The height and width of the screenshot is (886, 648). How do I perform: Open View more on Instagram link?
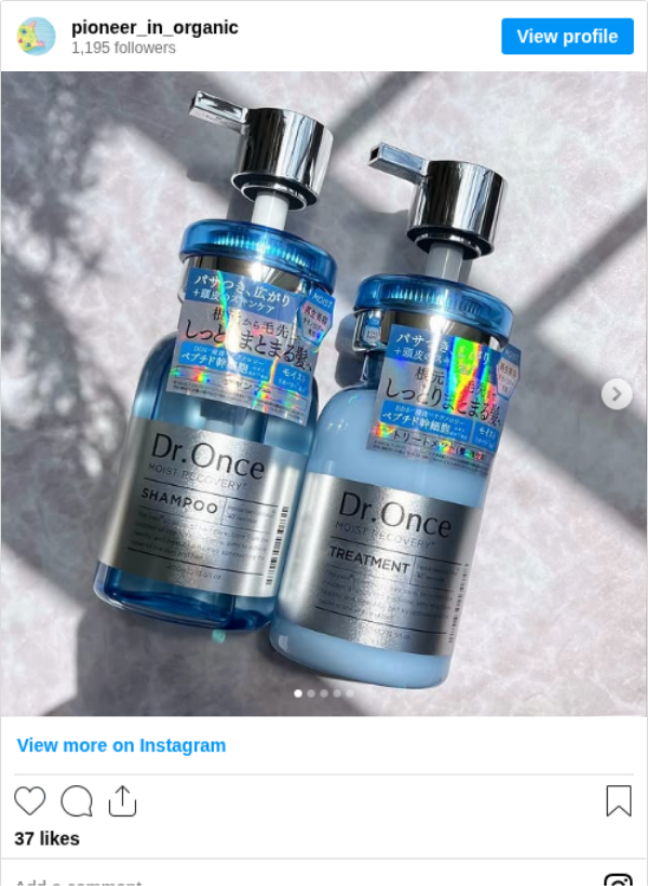(121, 745)
